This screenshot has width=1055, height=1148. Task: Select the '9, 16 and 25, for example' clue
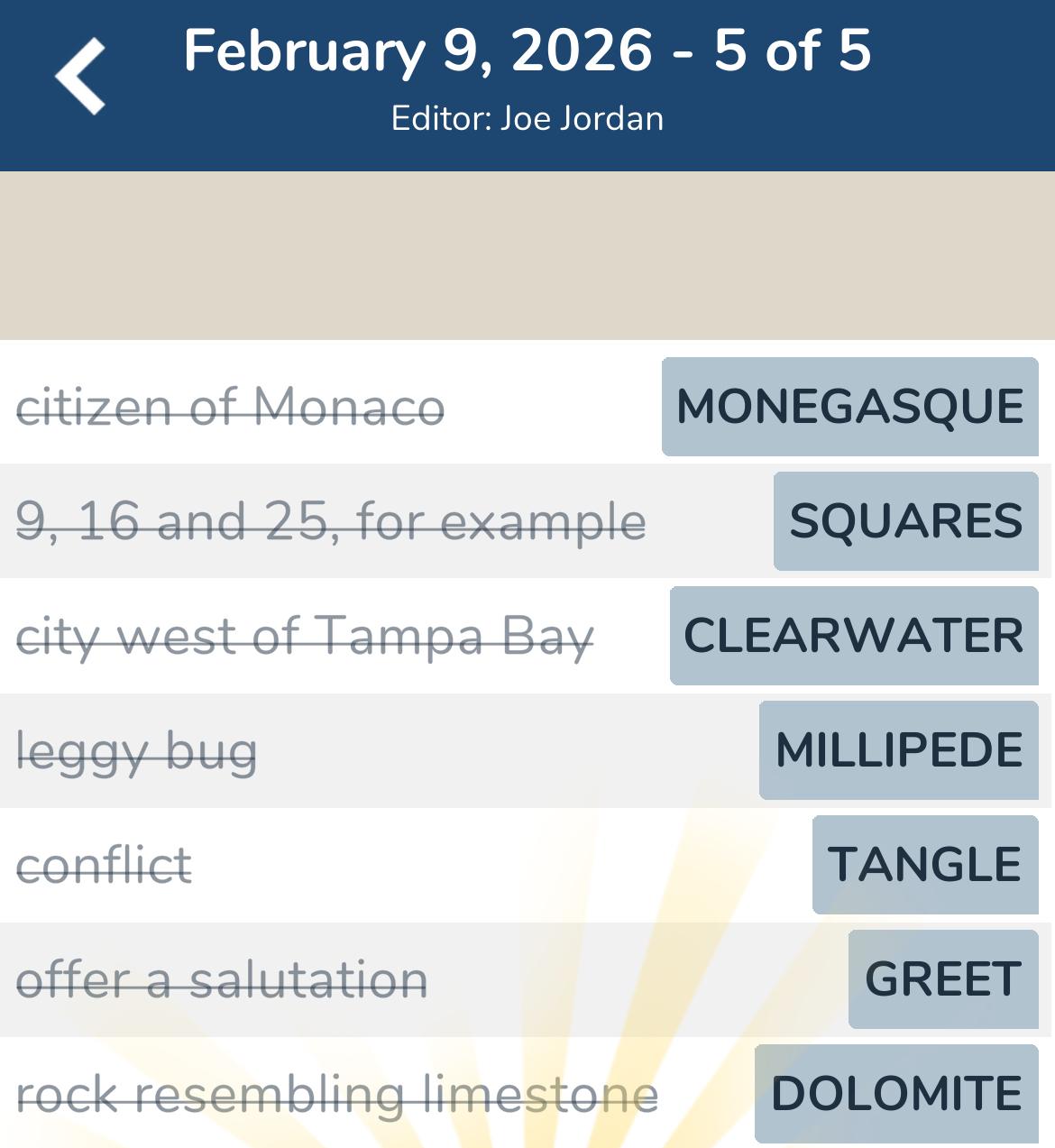(x=331, y=521)
